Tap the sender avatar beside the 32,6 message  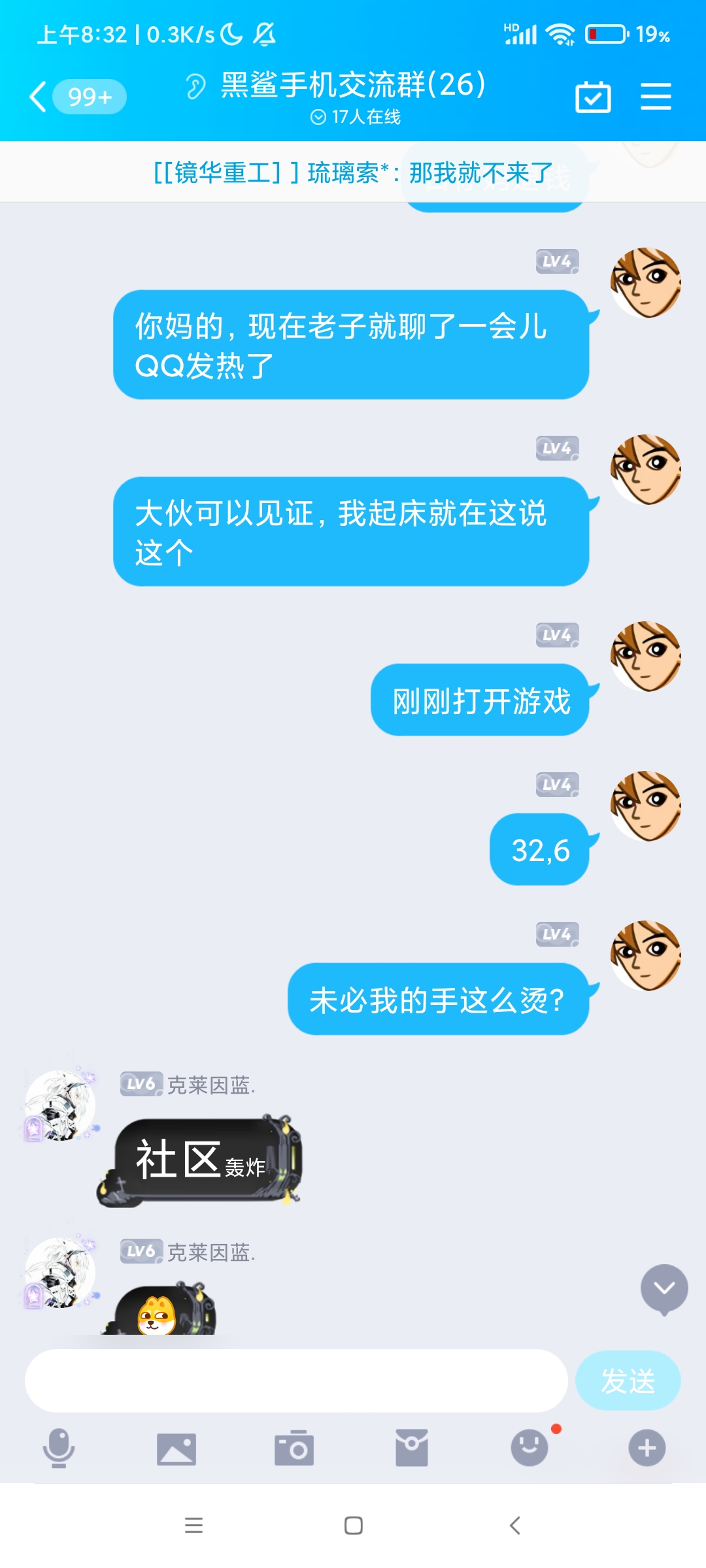pyautogui.click(x=646, y=806)
